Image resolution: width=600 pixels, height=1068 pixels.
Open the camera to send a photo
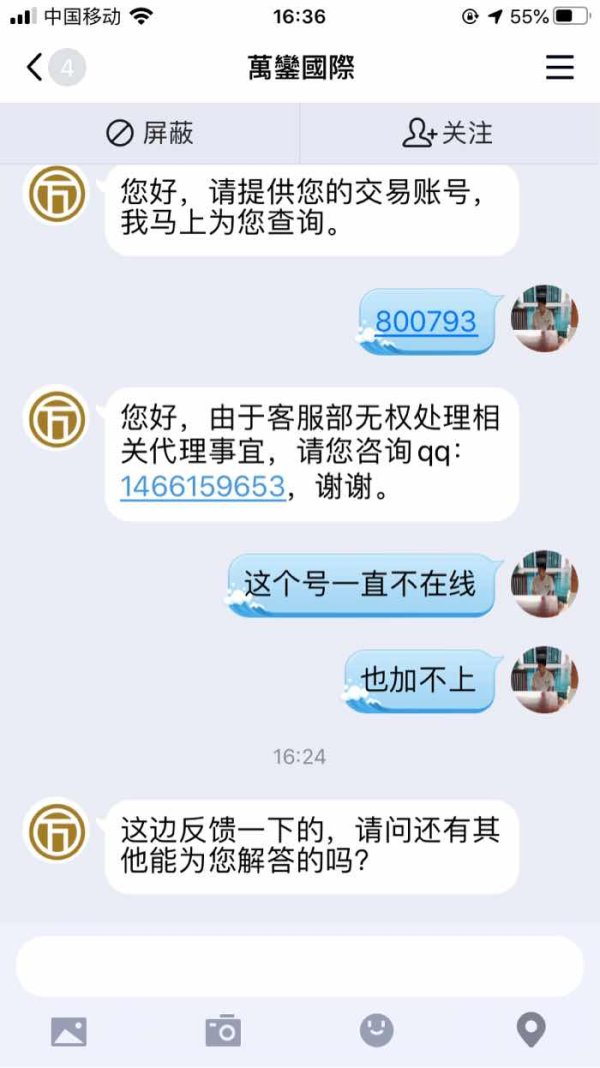pyautogui.click(x=223, y=1031)
